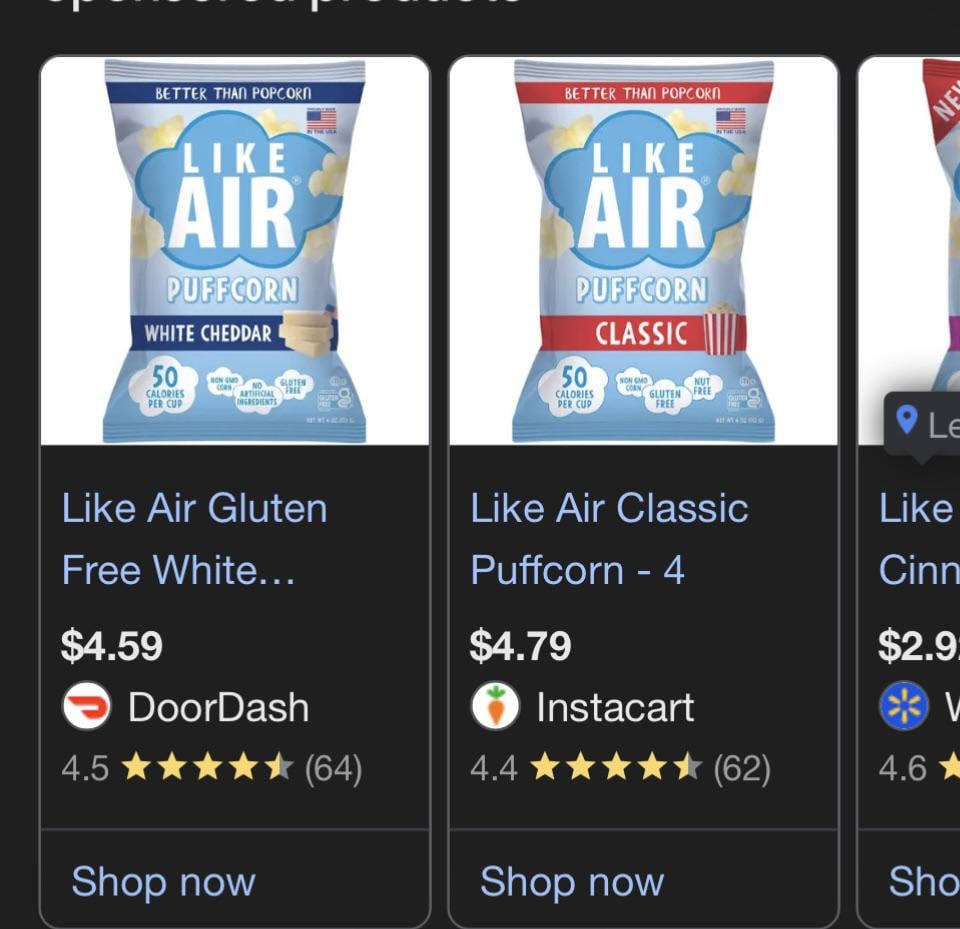This screenshot has height=929, width=960.
Task: Open the Like Air Classic Puffcorn link
Action: pyautogui.click(x=609, y=538)
